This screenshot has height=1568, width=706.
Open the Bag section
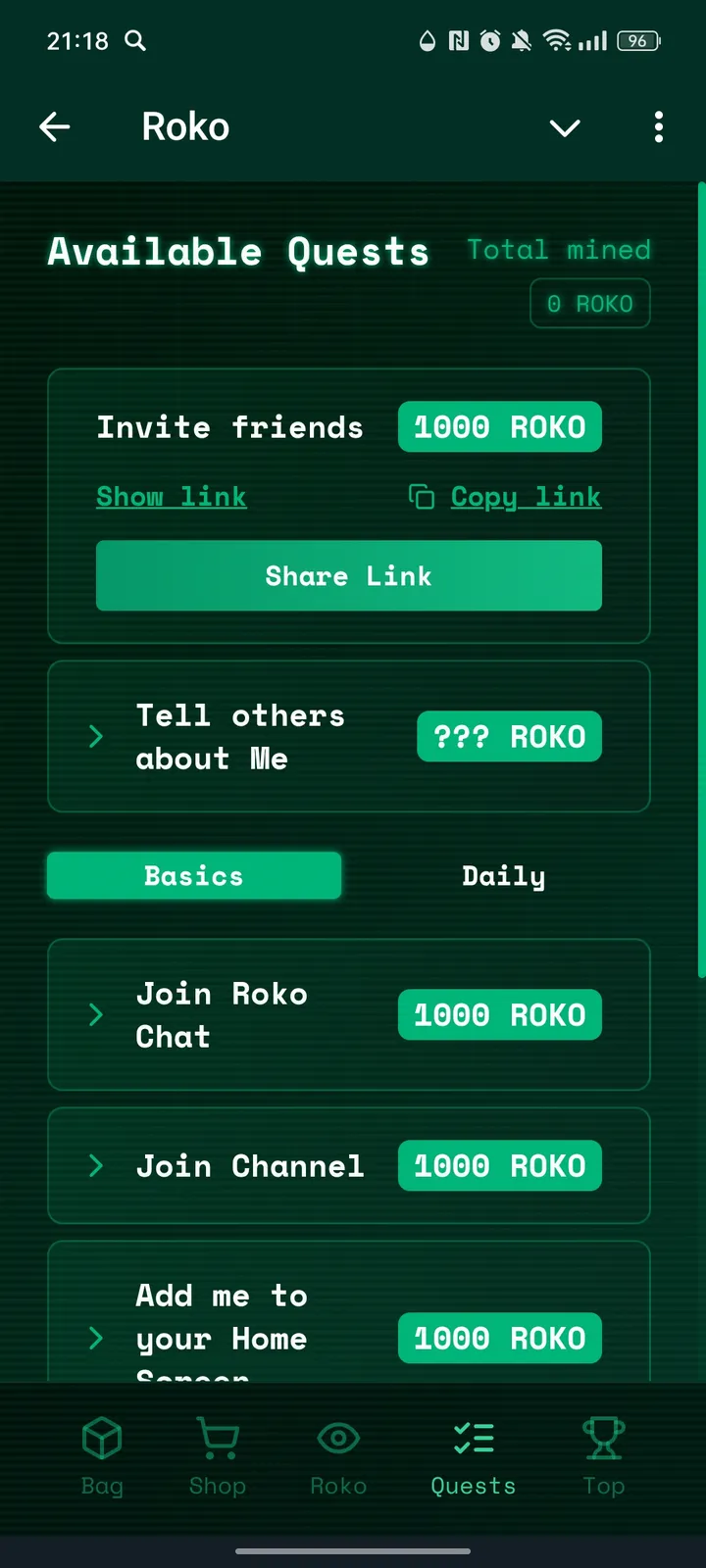coord(102,1457)
